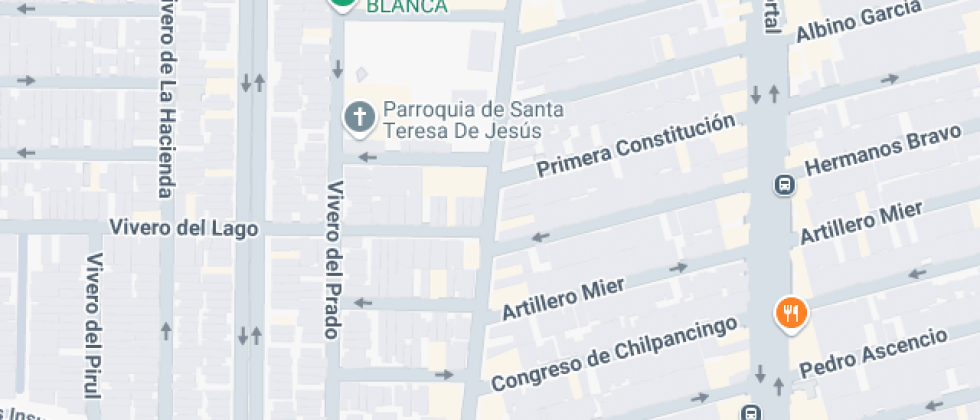Select the green BLANCA place marker

click(343, 3)
